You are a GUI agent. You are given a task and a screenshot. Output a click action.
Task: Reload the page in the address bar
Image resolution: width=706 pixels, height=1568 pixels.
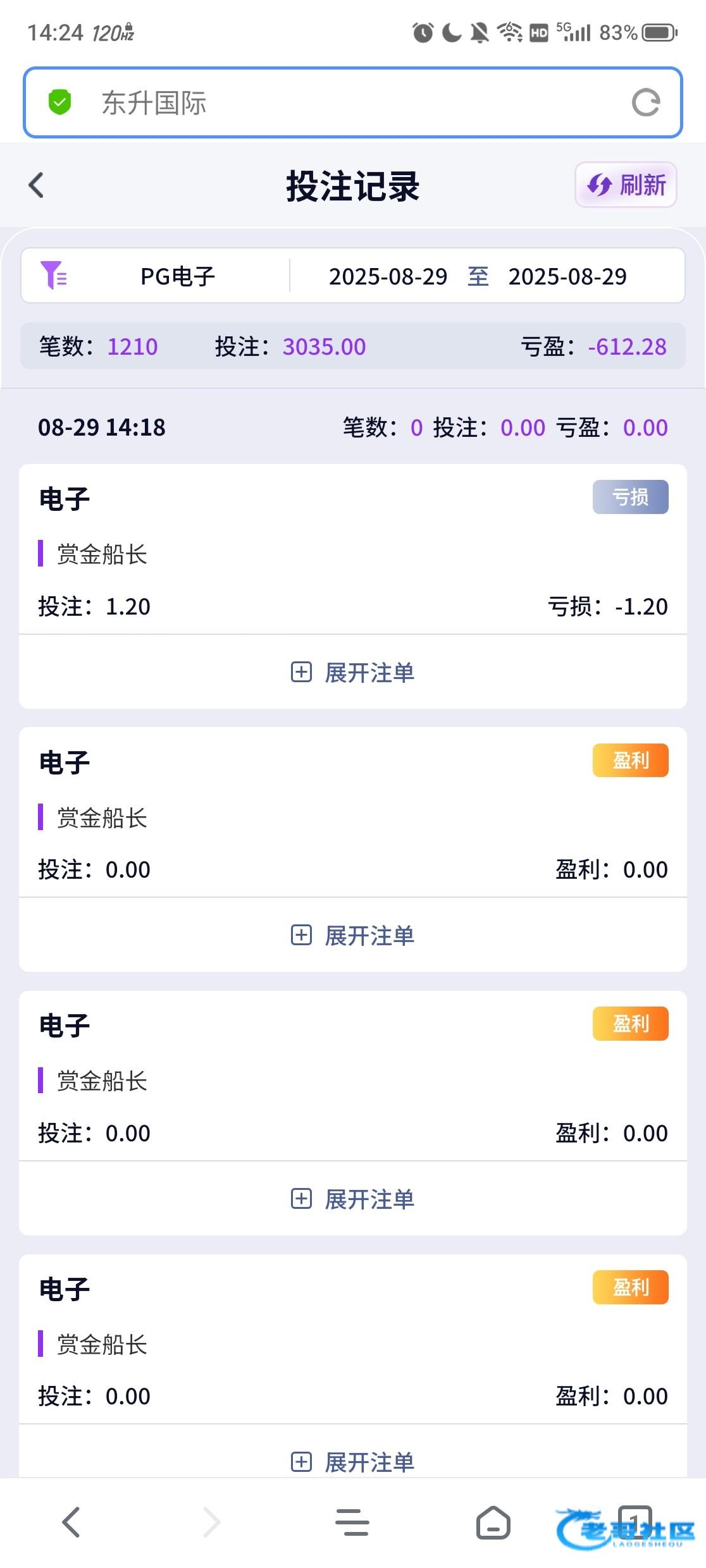tap(645, 102)
